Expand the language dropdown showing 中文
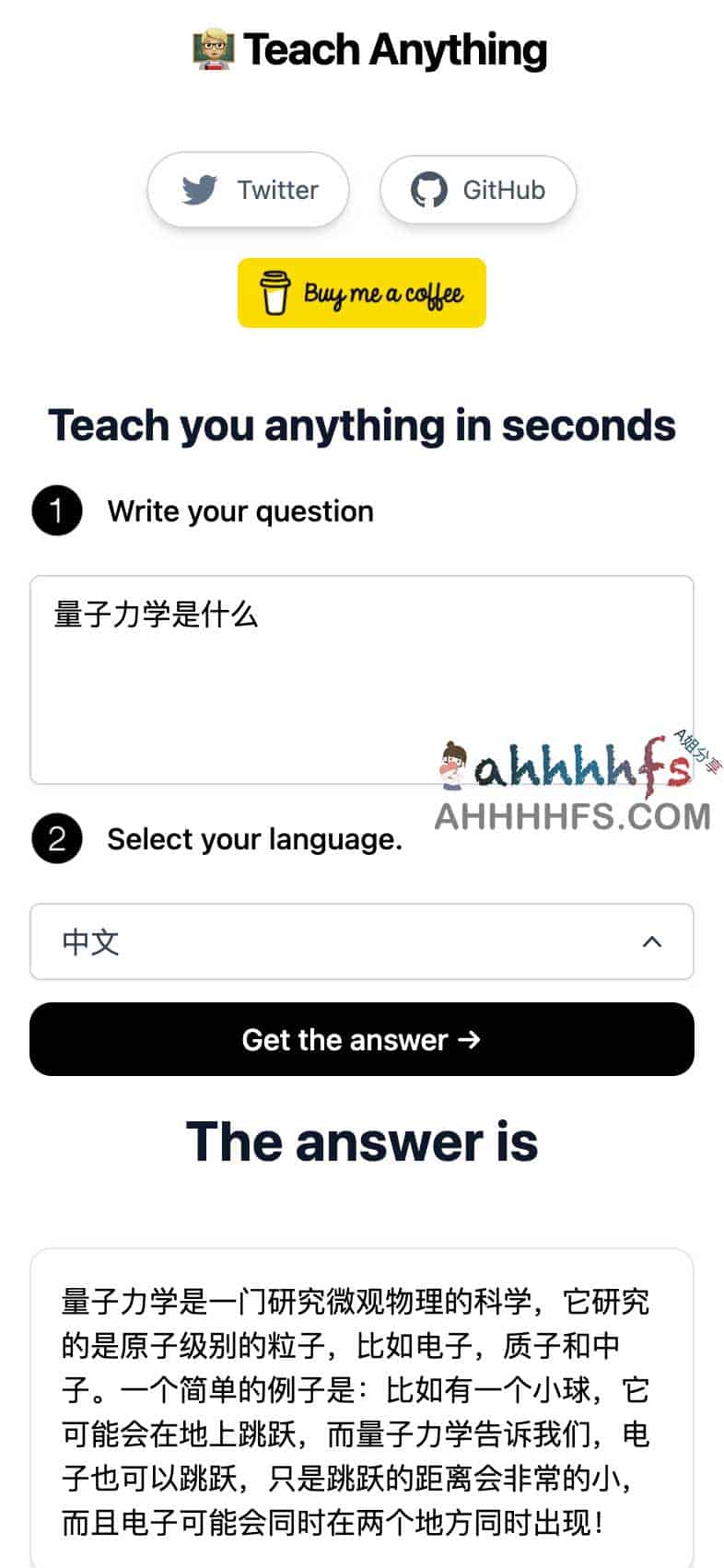Image resolution: width=724 pixels, height=1568 pixels. pos(361,942)
